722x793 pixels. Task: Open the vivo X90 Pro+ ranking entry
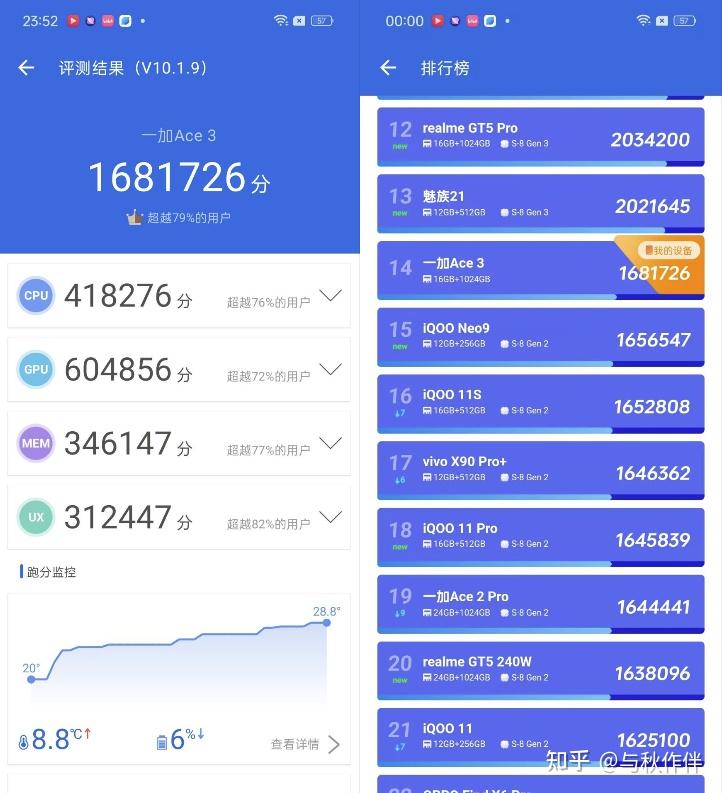tap(540, 470)
